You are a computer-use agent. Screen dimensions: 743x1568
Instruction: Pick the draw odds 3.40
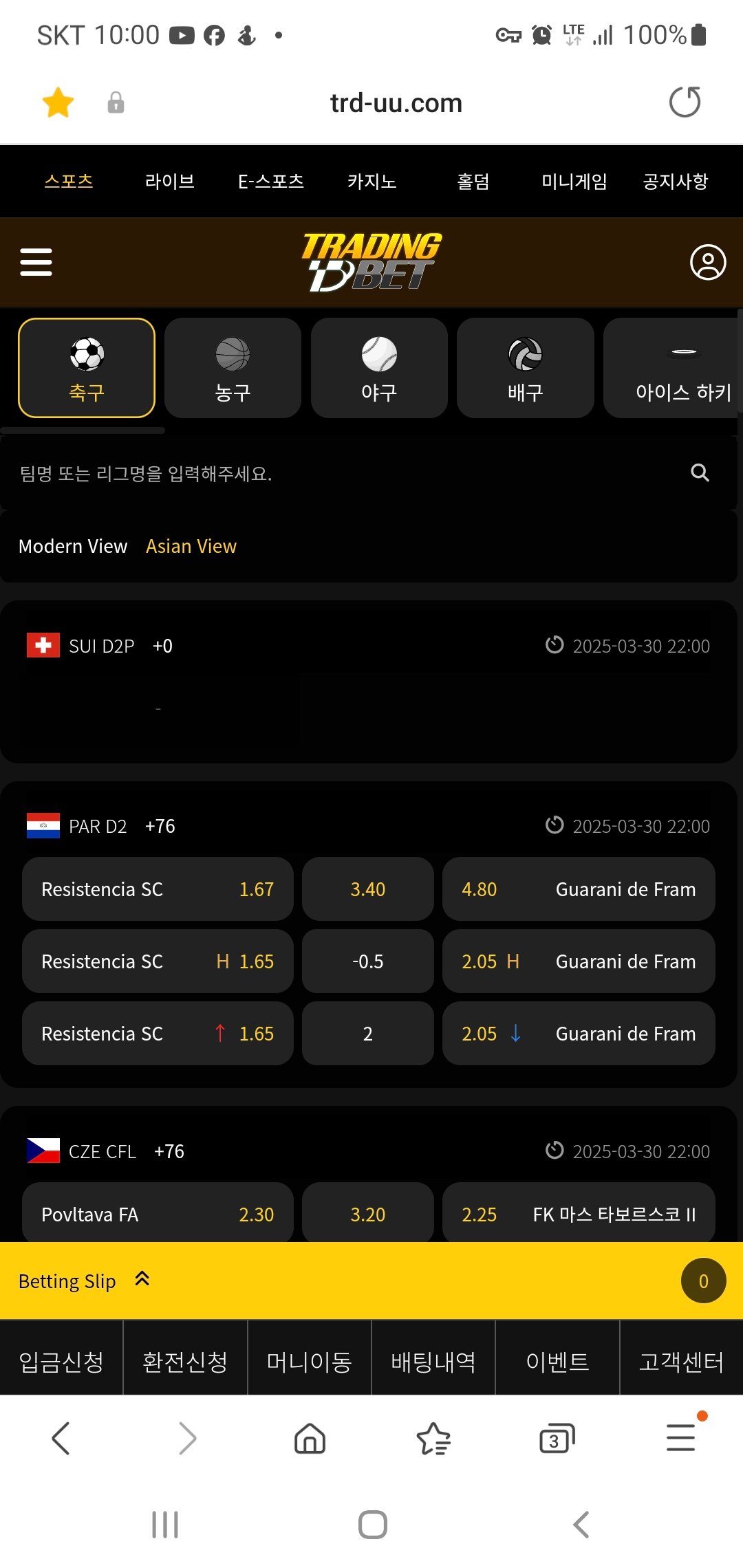pyautogui.click(x=367, y=889)
